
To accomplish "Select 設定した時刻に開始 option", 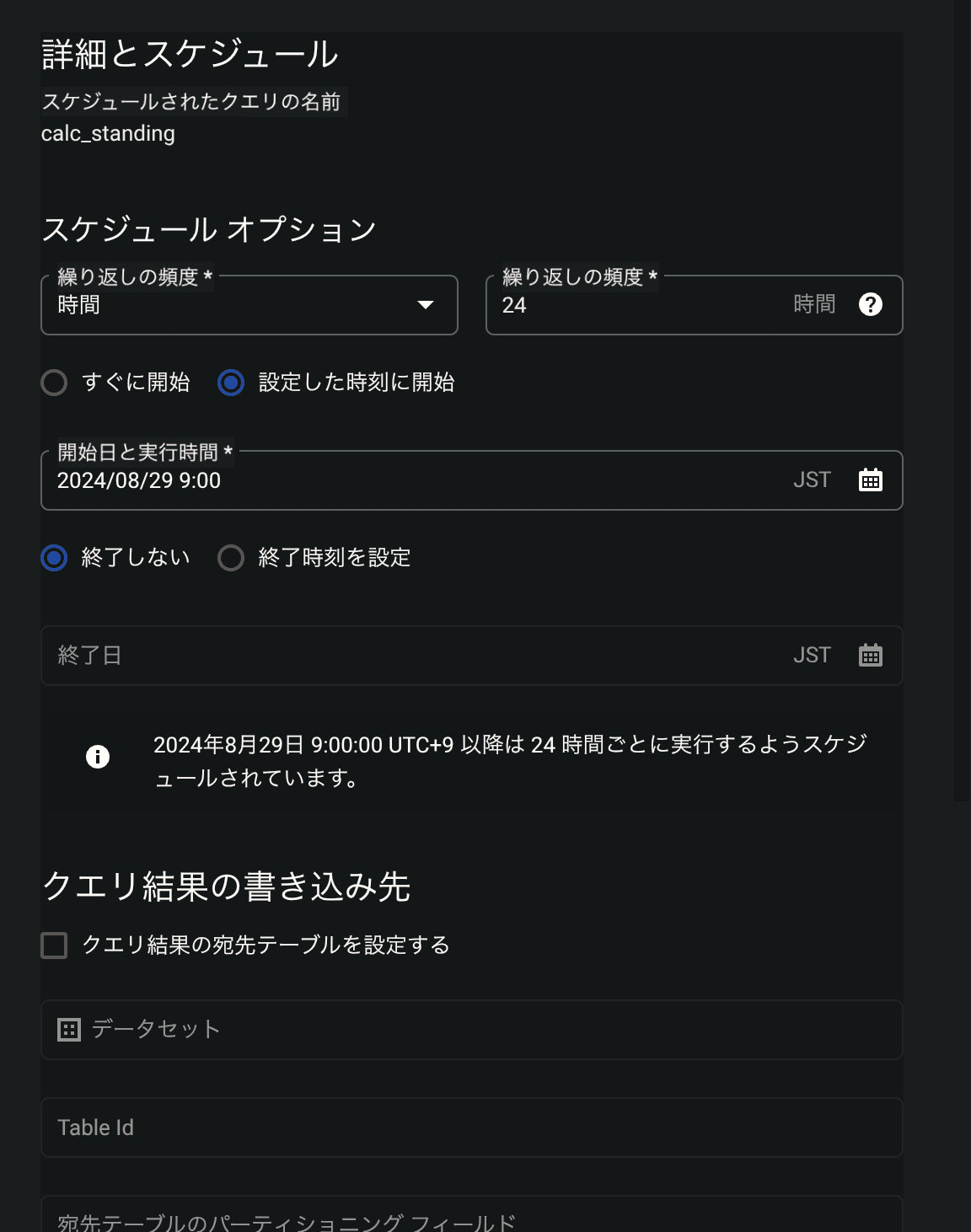I will click(231, 383).
